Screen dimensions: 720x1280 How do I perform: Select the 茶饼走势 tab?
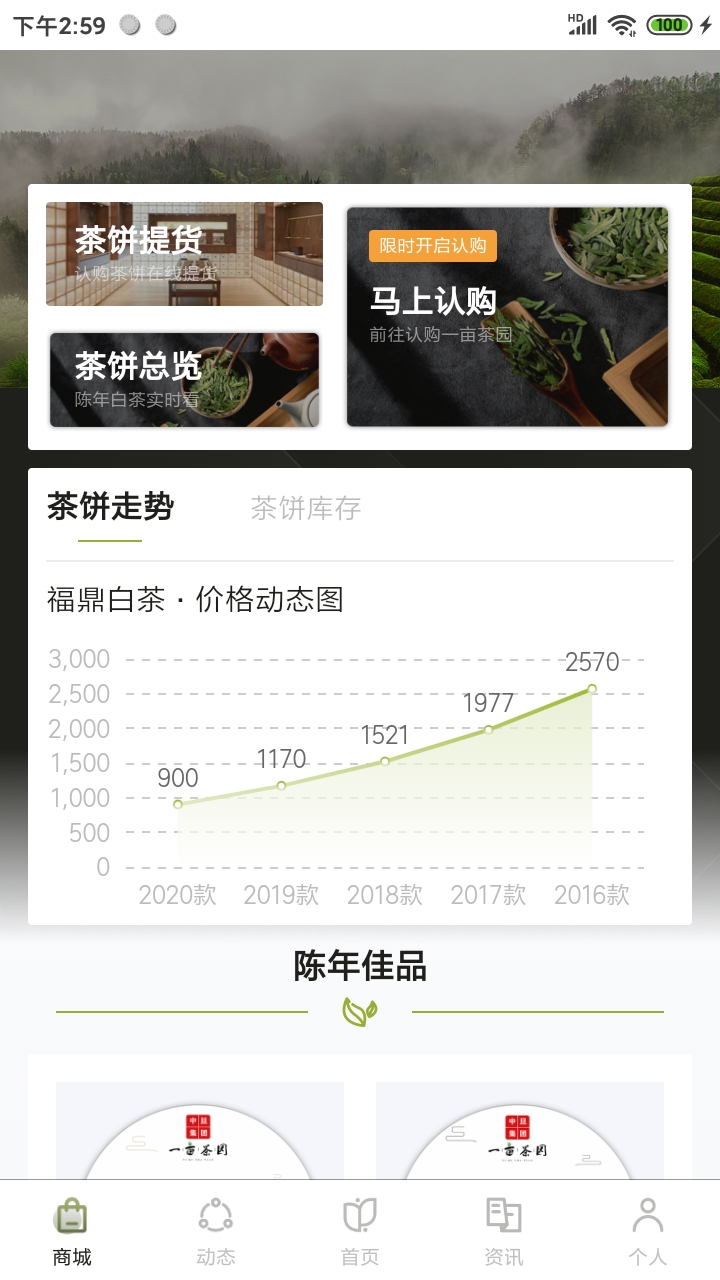110,508
